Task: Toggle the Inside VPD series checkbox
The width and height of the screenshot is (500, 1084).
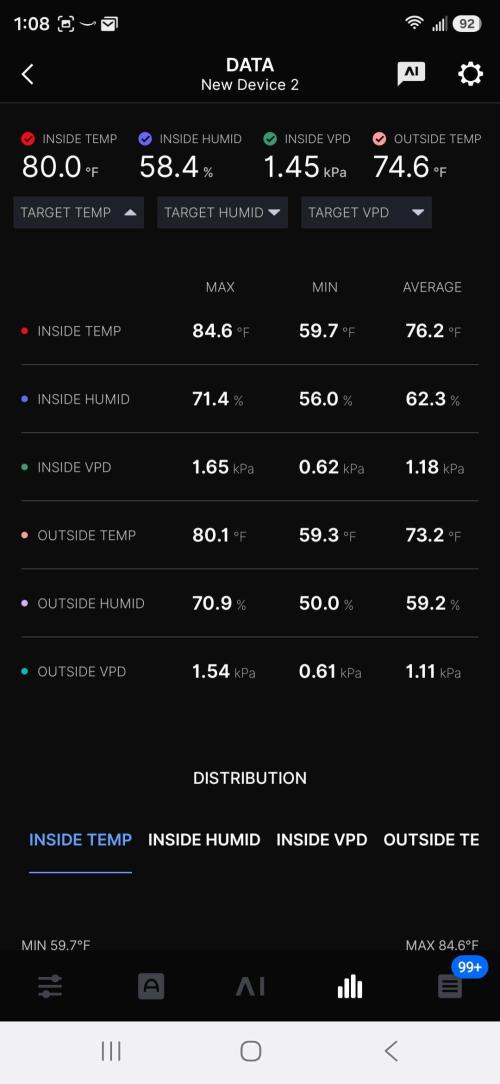Action: pyautogui.click(x=270, y=139)
